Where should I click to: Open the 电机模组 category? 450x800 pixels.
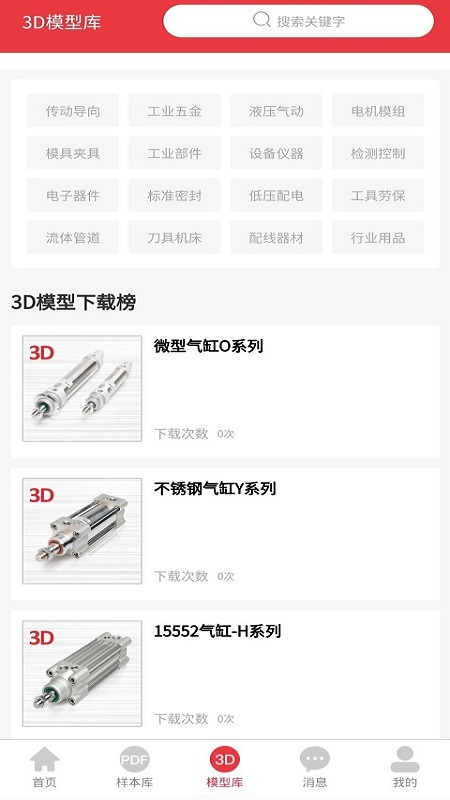[x=378, y=111]
